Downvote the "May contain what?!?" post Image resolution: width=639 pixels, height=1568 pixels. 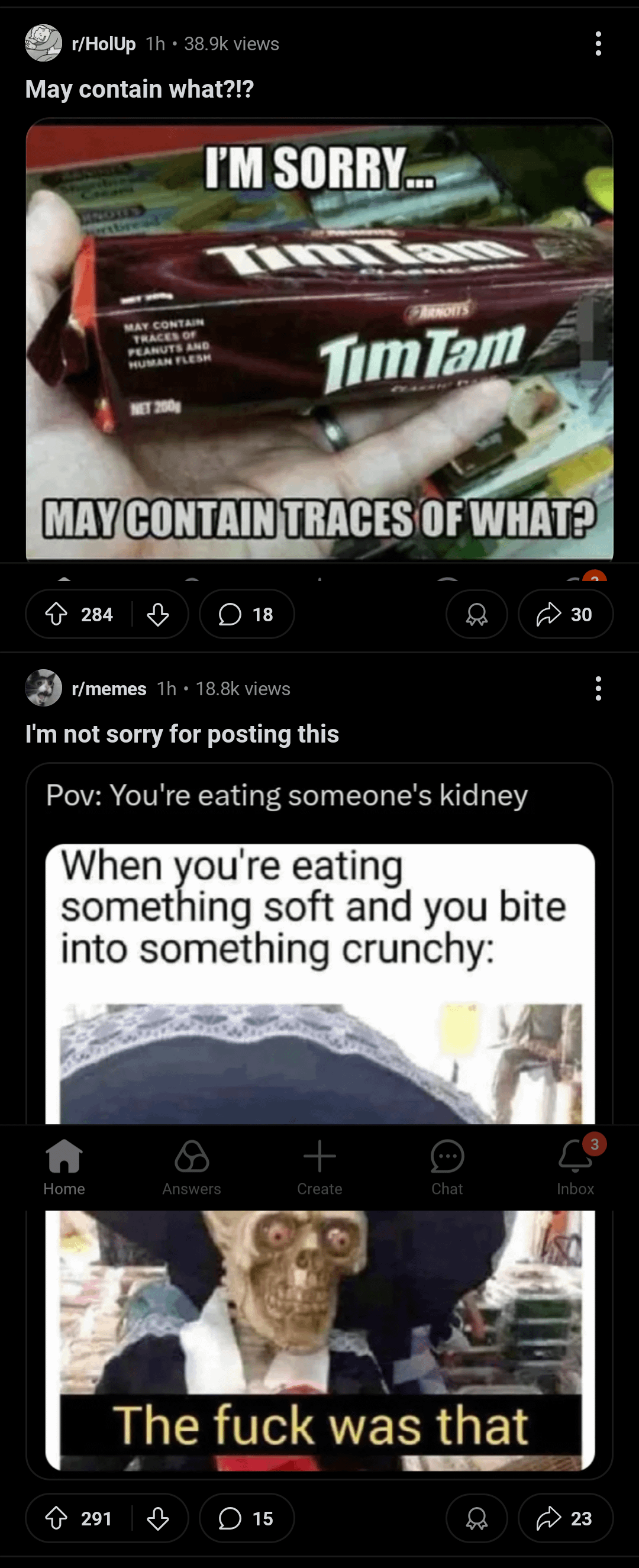(x=158, y=614)
